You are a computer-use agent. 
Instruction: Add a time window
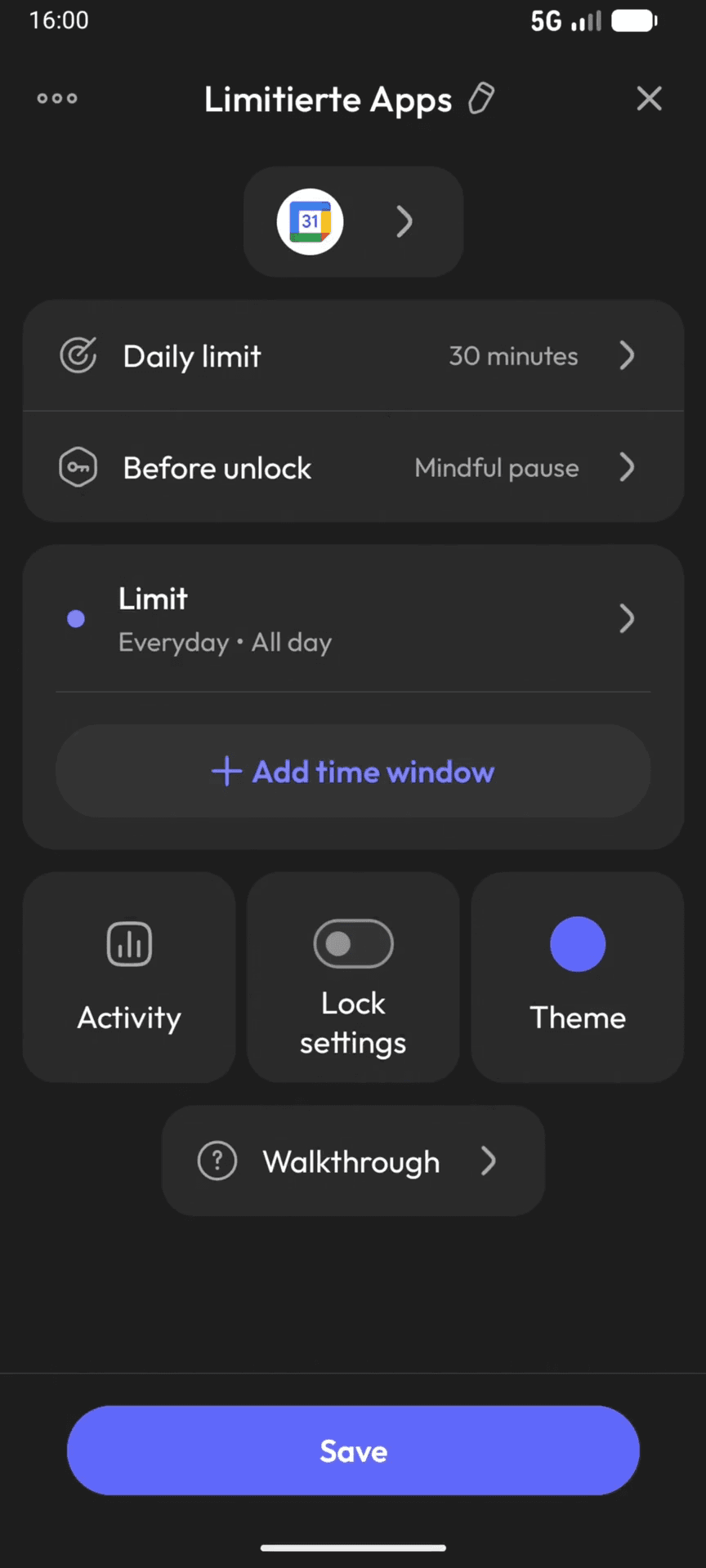pyautogui.click(x=353, y=772)
